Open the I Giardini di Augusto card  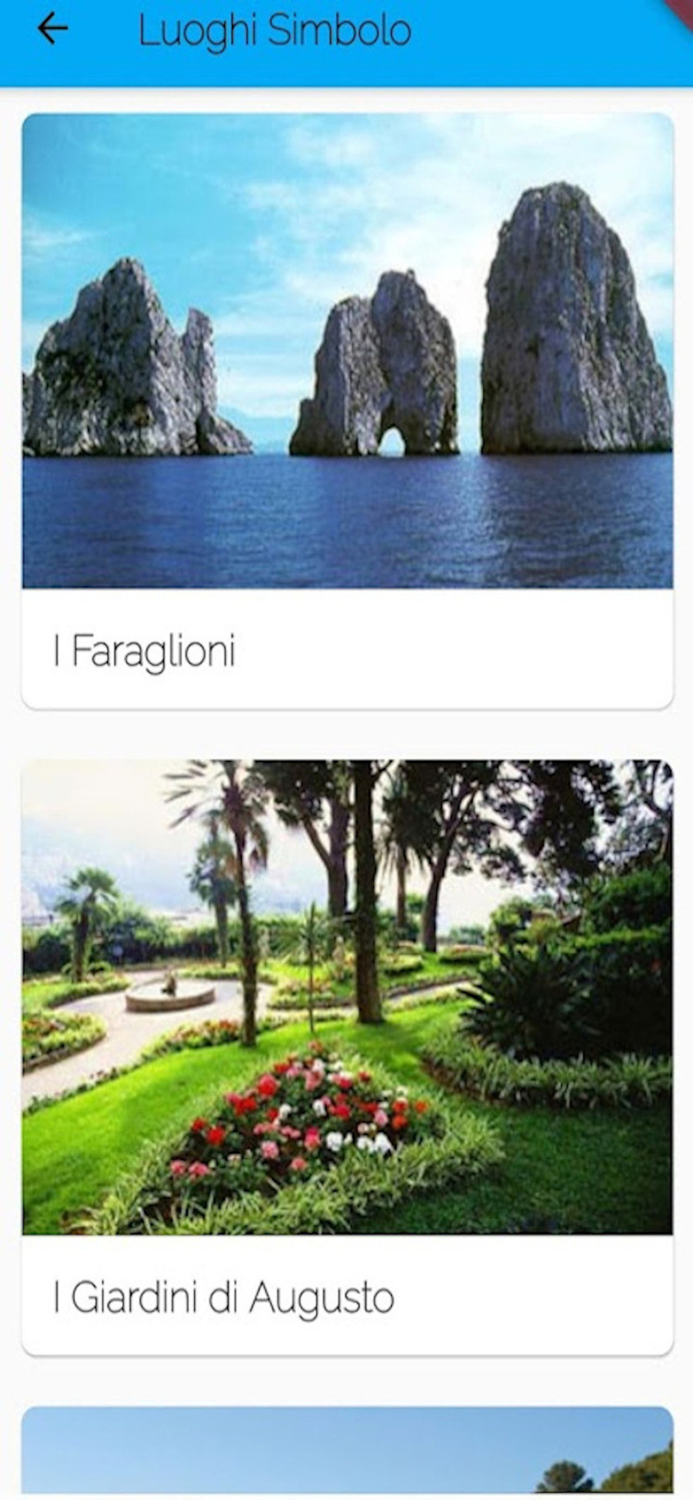347,1056
